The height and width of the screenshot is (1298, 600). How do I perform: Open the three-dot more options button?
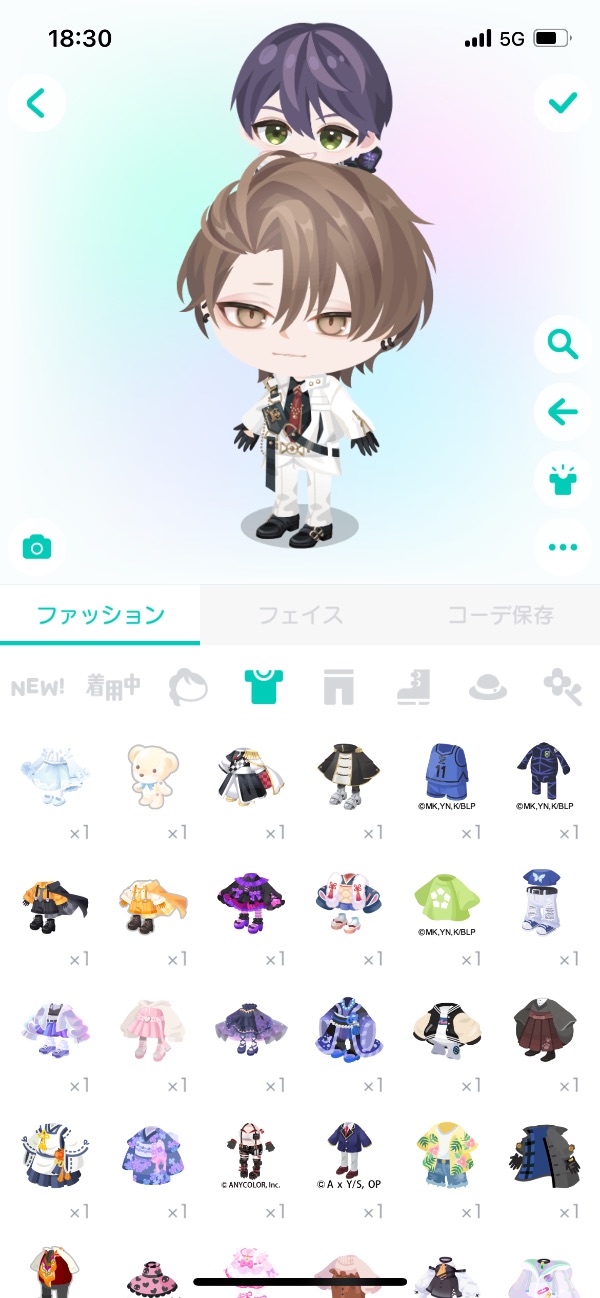pos(562,546)
